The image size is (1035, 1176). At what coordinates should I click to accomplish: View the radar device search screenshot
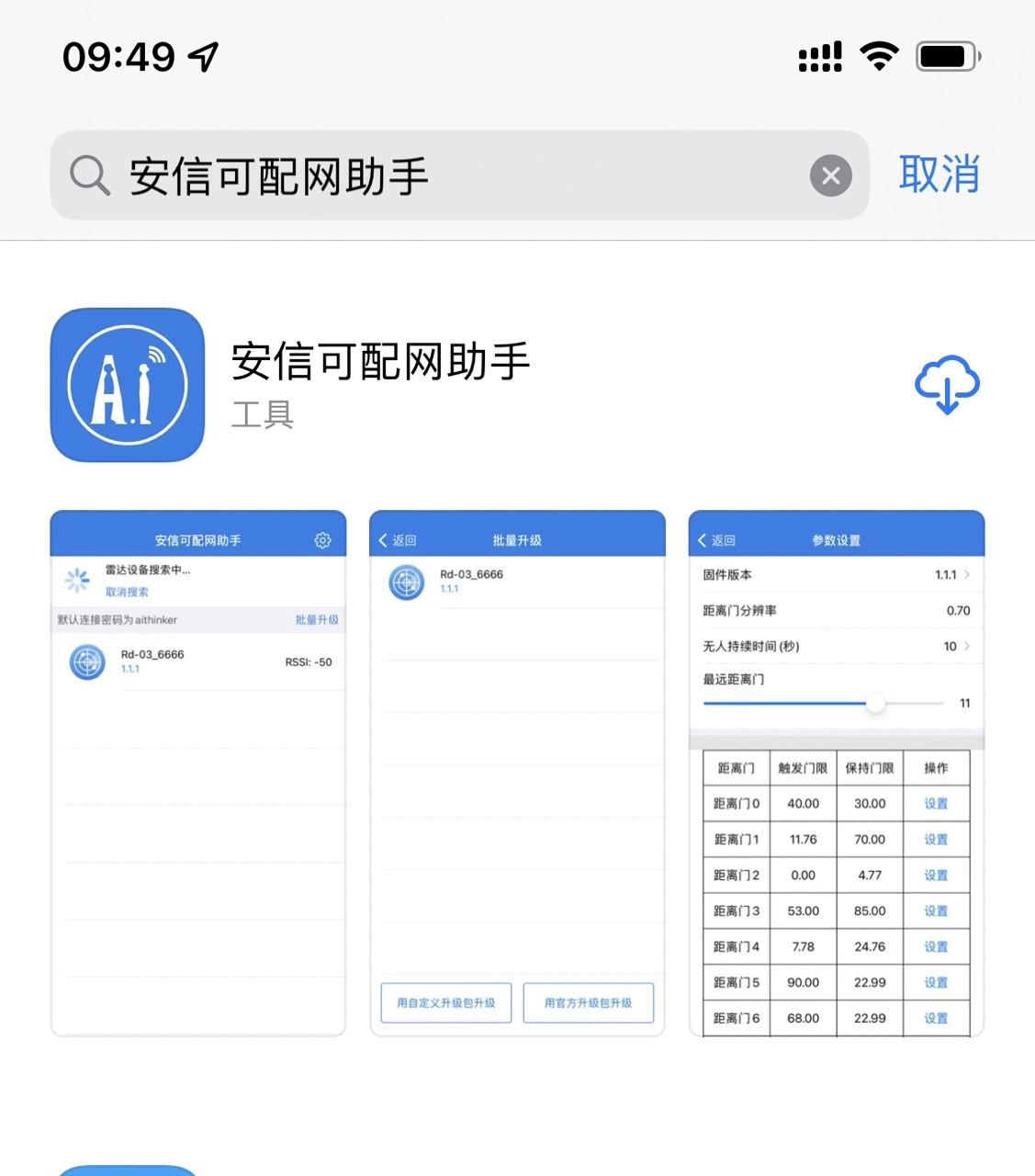pyautogui.click(x=198, y=773)
